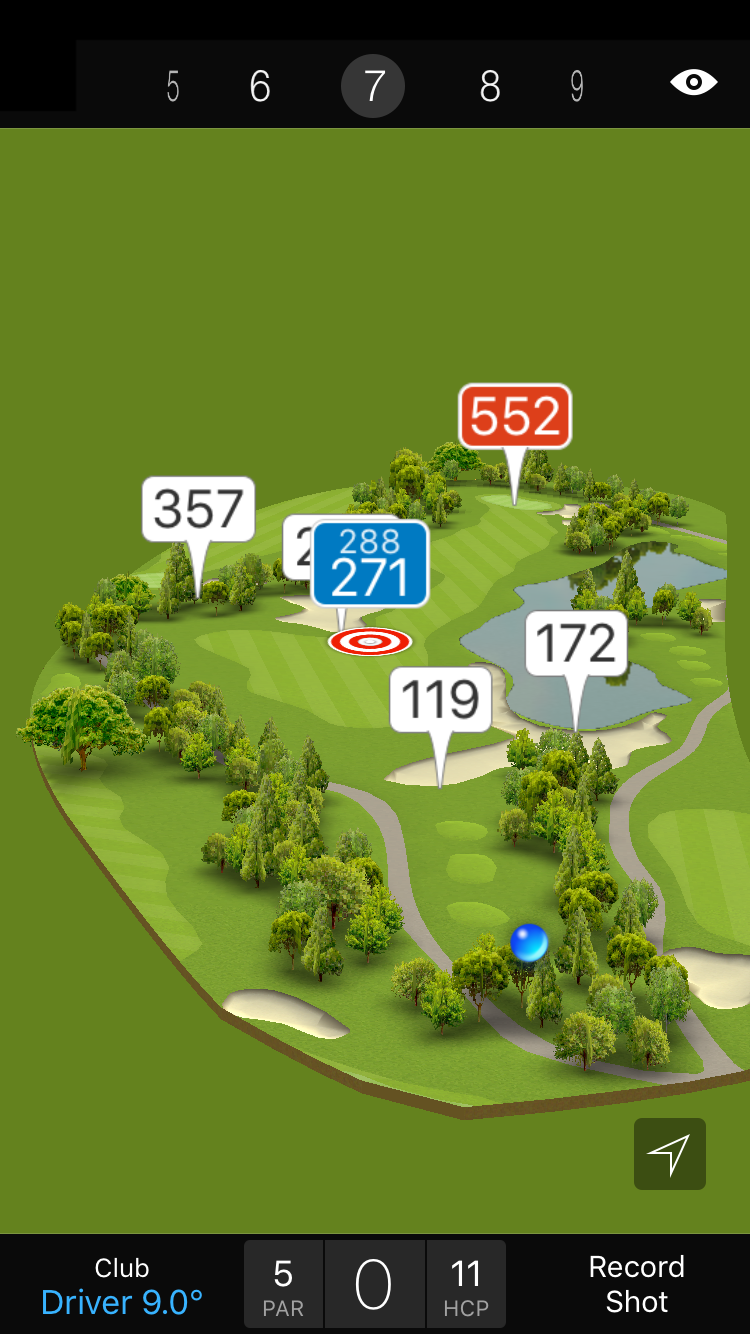750x1334 pixels.
Task: Open the score box showing 0
Action: point(374,1285)
